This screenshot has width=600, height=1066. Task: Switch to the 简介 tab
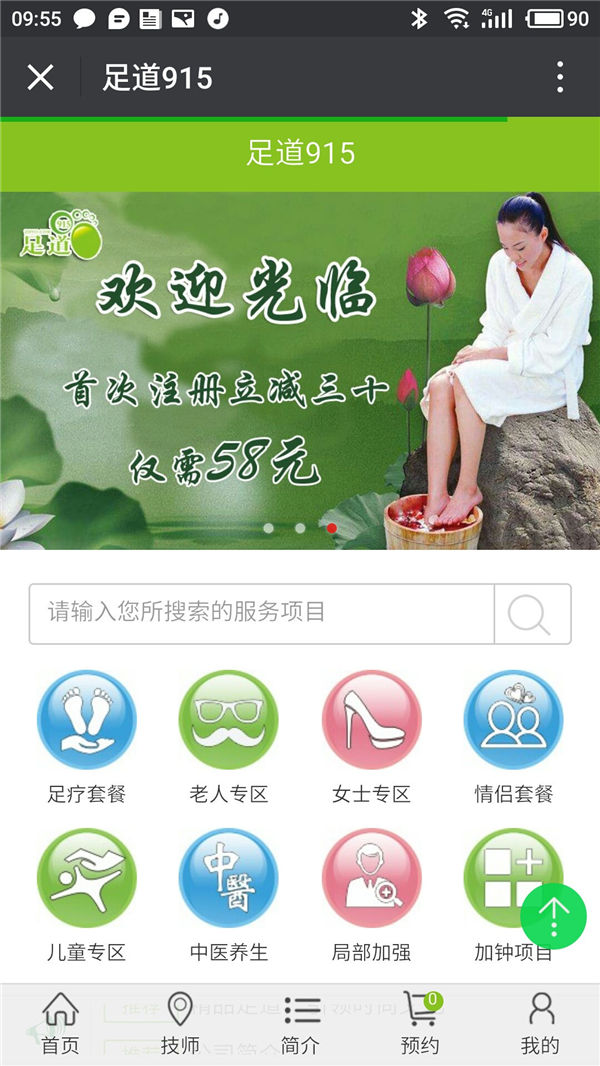[x=300, y=1024]
